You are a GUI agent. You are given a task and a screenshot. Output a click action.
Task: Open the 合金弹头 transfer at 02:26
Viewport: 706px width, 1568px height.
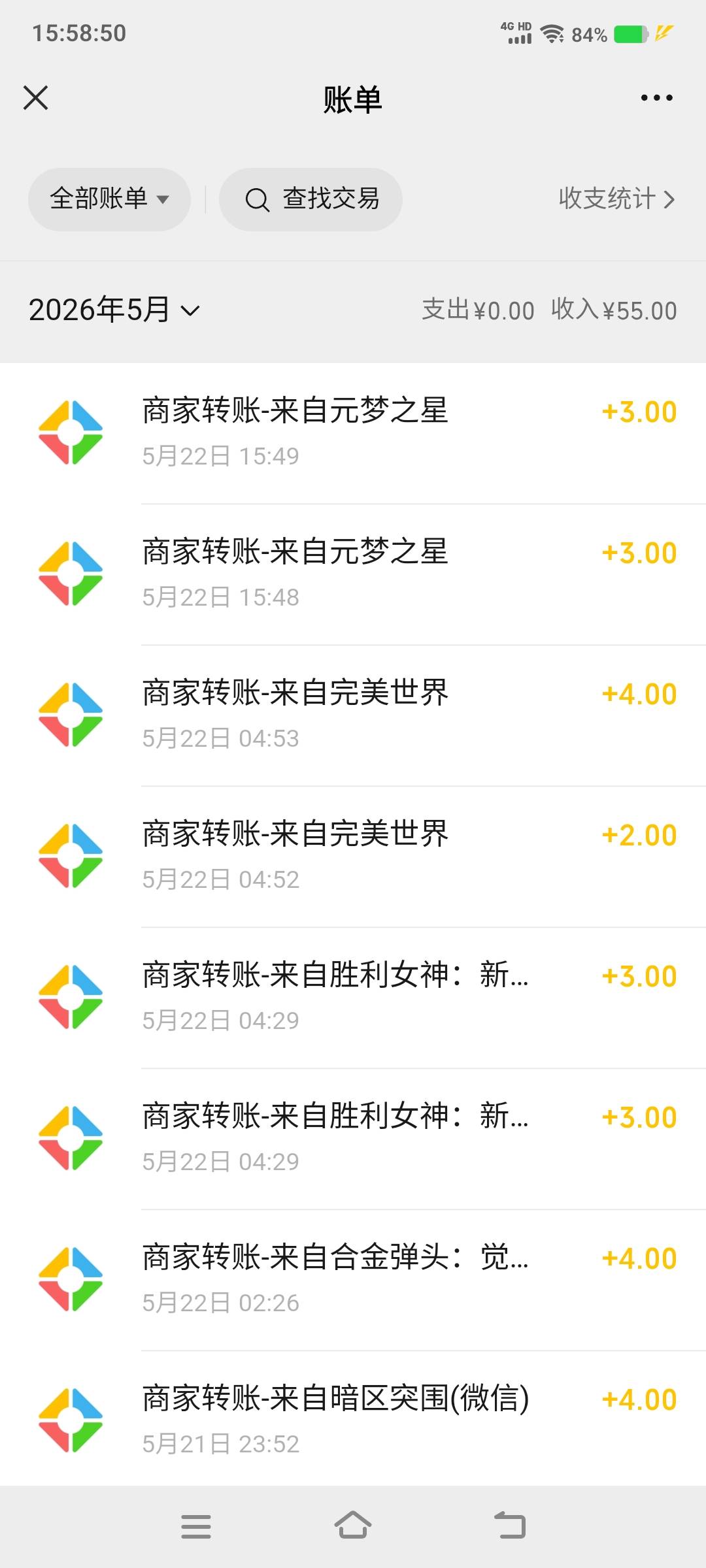[x=353, y=1280]
